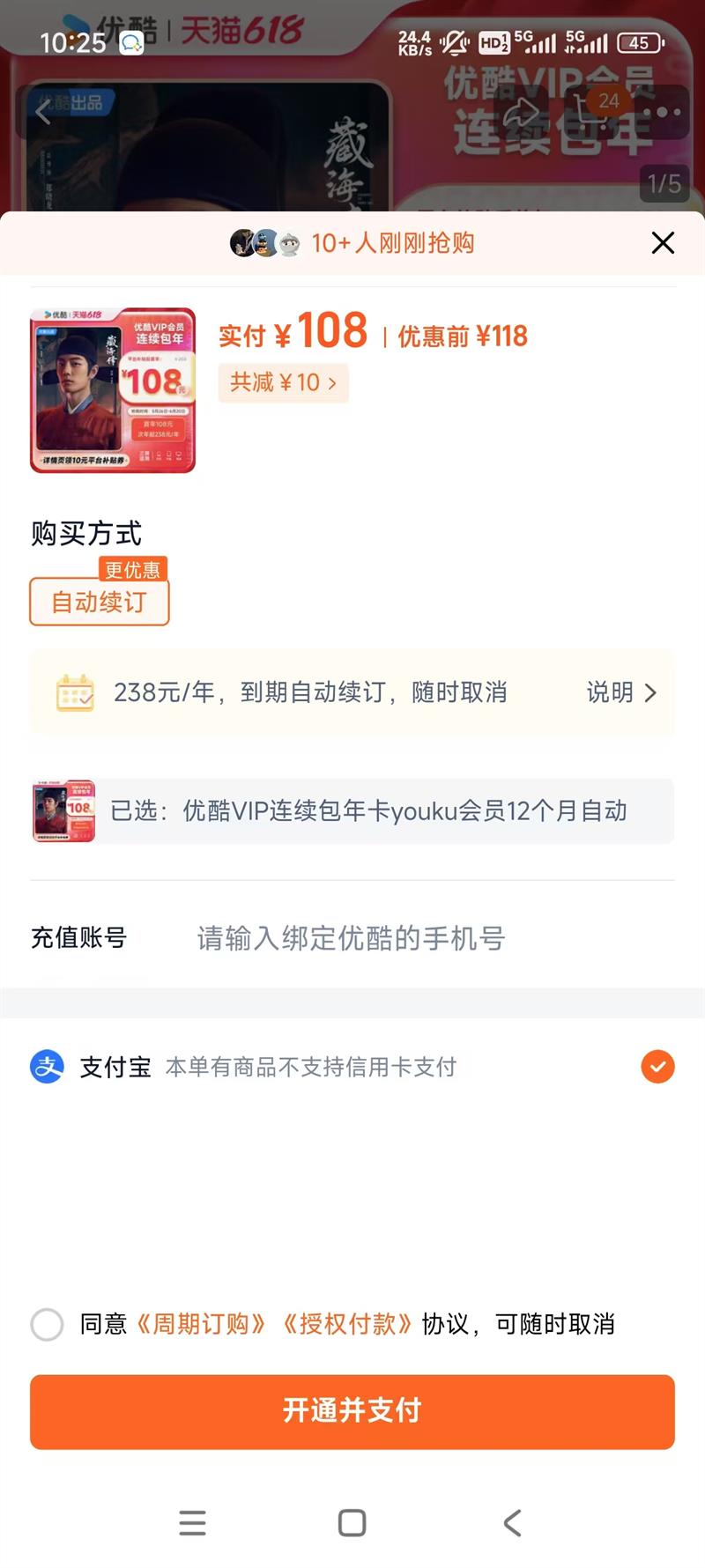Open the 共减¥10 discount details
705x1568 pixels.
point(283,383)
